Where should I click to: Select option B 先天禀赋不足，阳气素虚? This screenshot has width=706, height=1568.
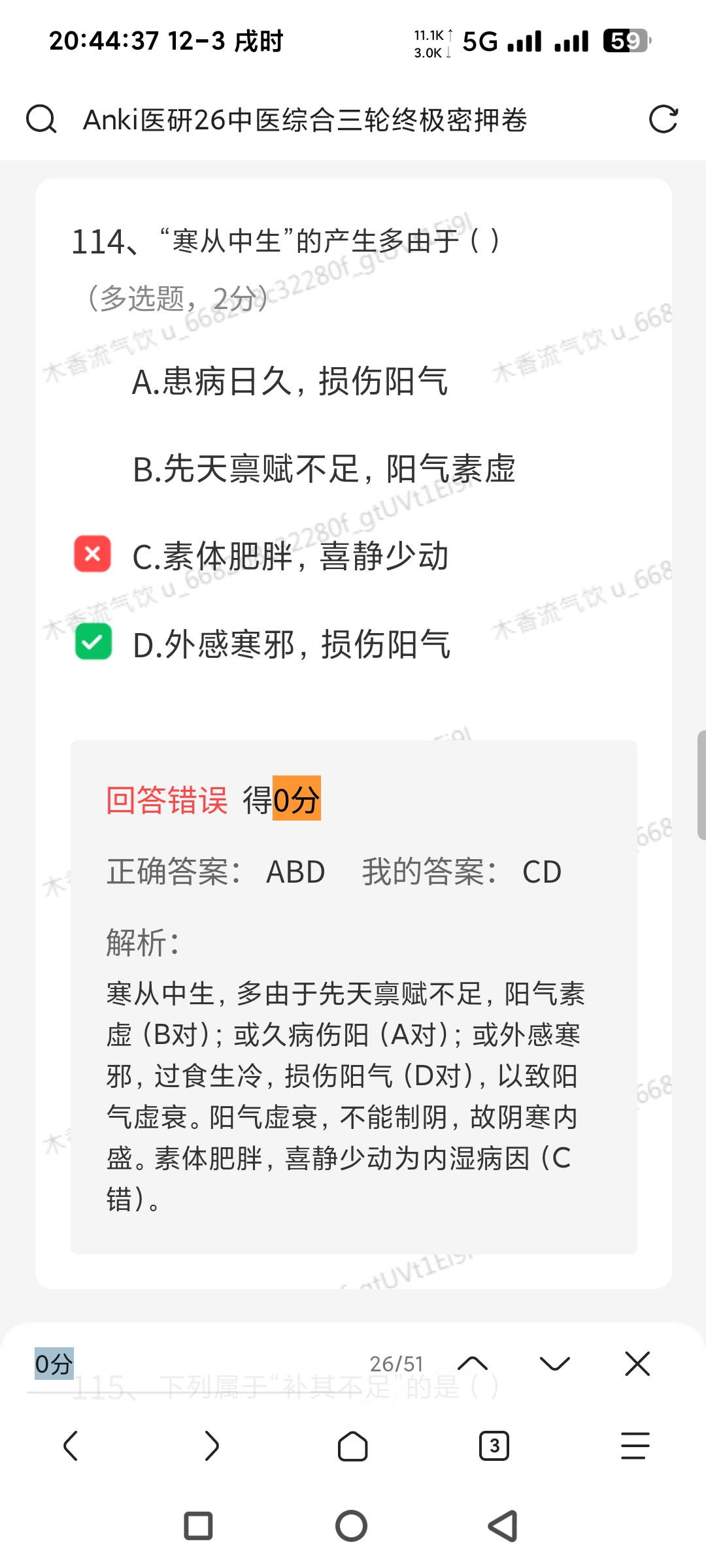pos(324,469)
